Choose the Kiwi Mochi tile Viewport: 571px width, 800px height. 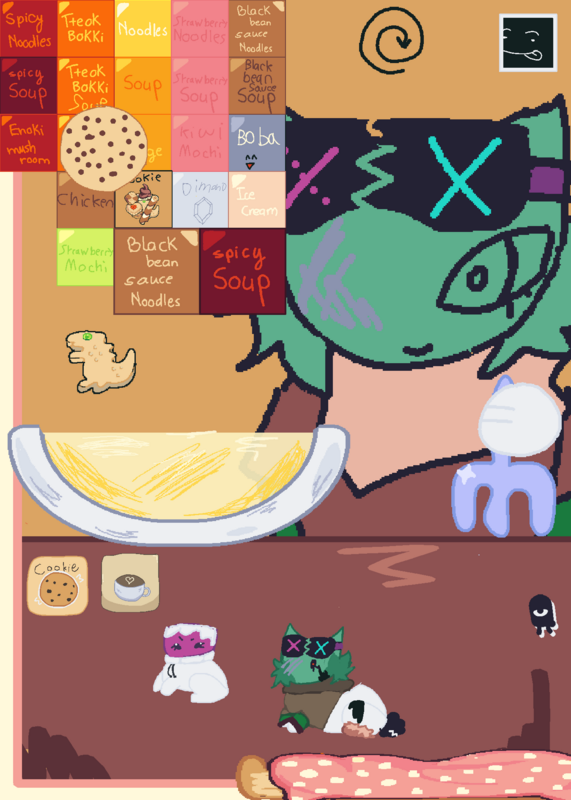(200, 143)
